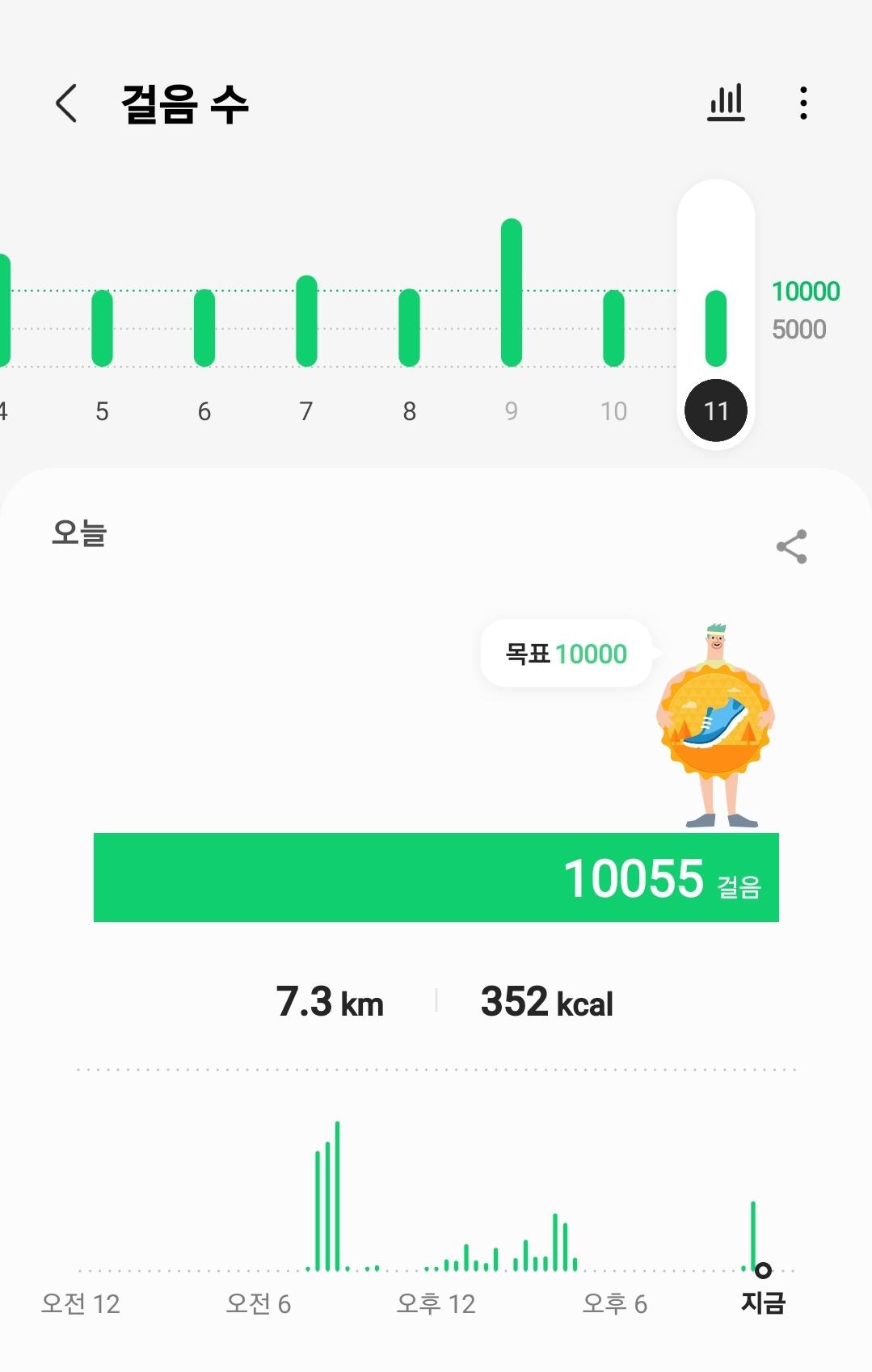Open the three-dot overflow menu
Image resolution: width=872 pixels, height=1372 pixels.
(x=802, y=103)
